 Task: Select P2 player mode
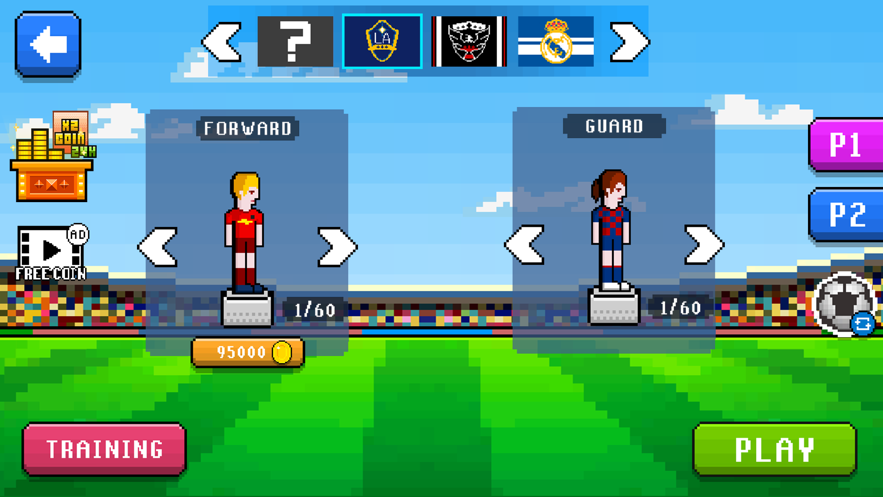[x=846, y=214]
